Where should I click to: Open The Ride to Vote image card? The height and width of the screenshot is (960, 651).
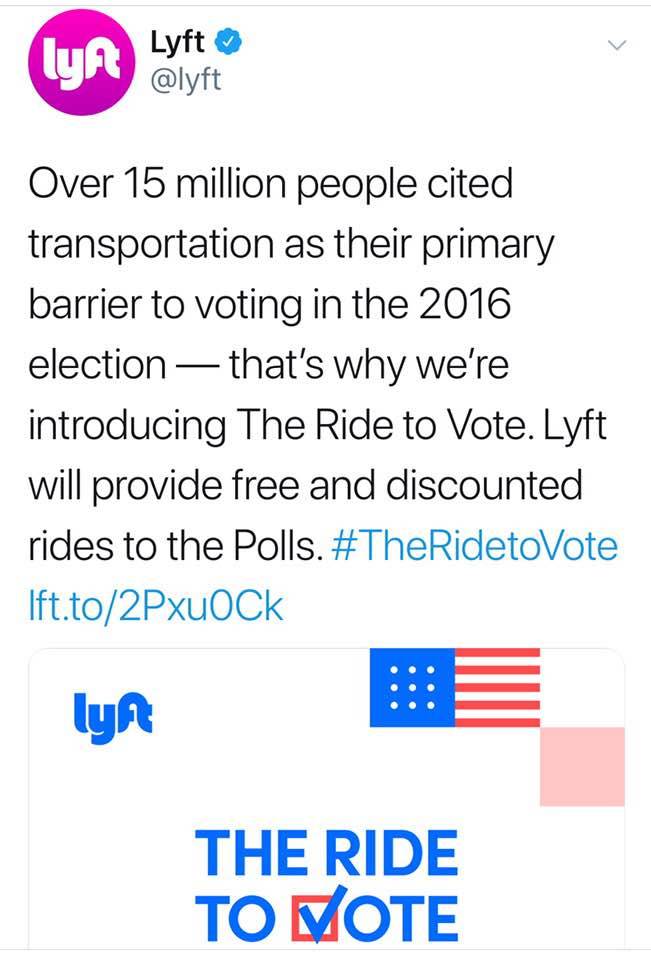point(326,797)
